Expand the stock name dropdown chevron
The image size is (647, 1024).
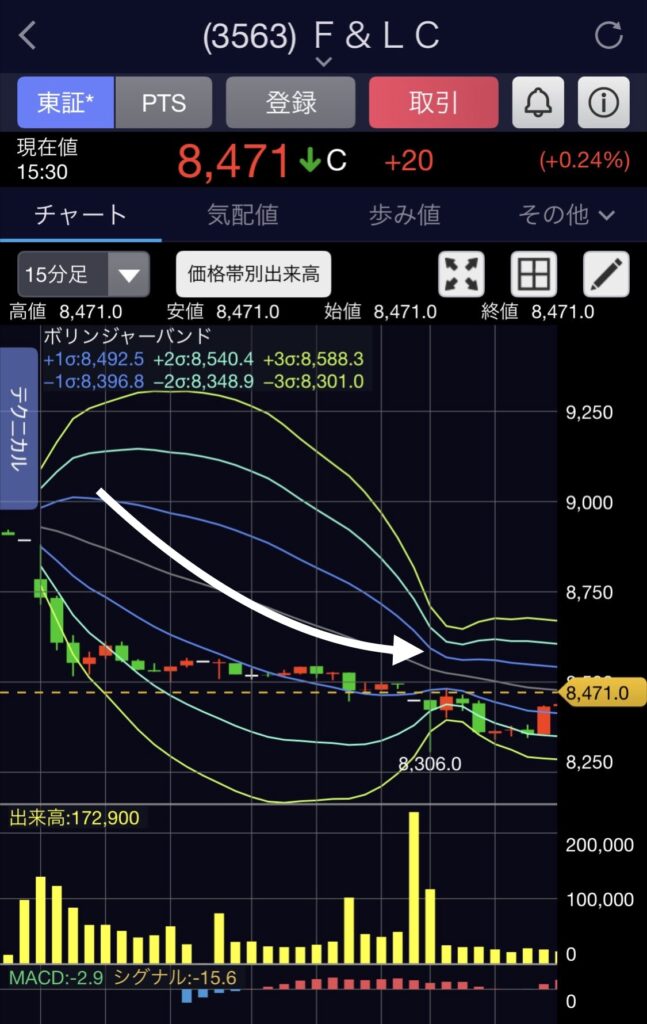(x=322, y=62)
